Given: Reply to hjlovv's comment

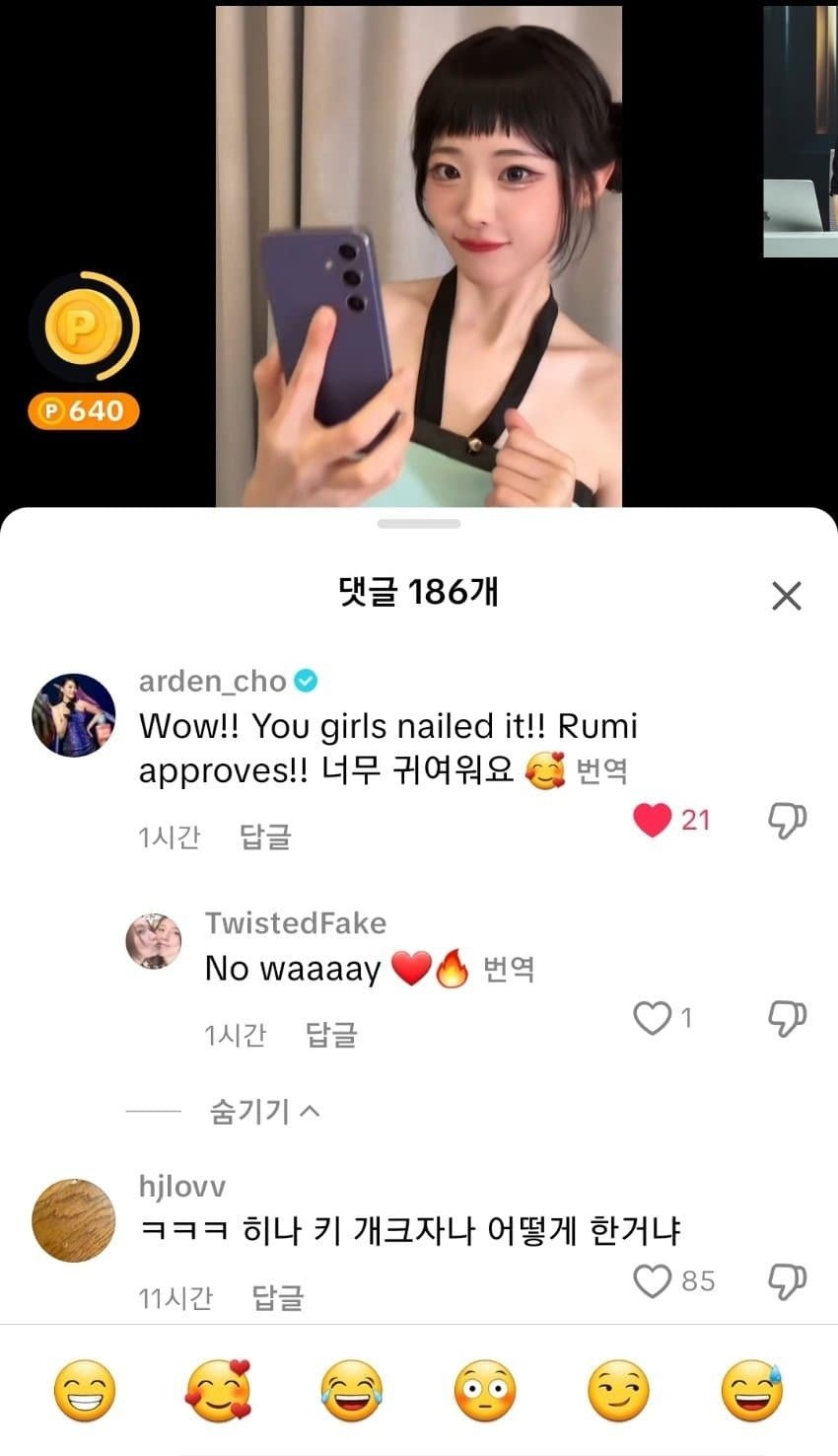Looking at the screenshot, I should [x=277, y=1297].
